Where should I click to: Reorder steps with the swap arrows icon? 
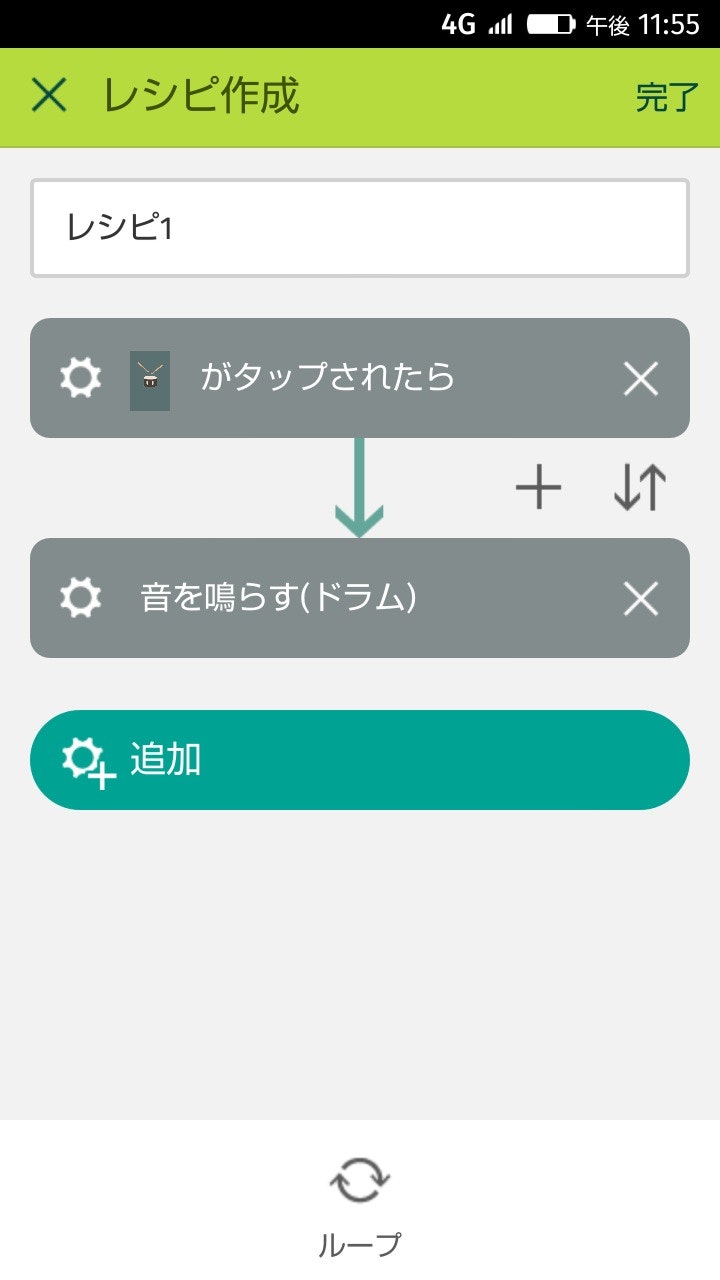point(640,489)
